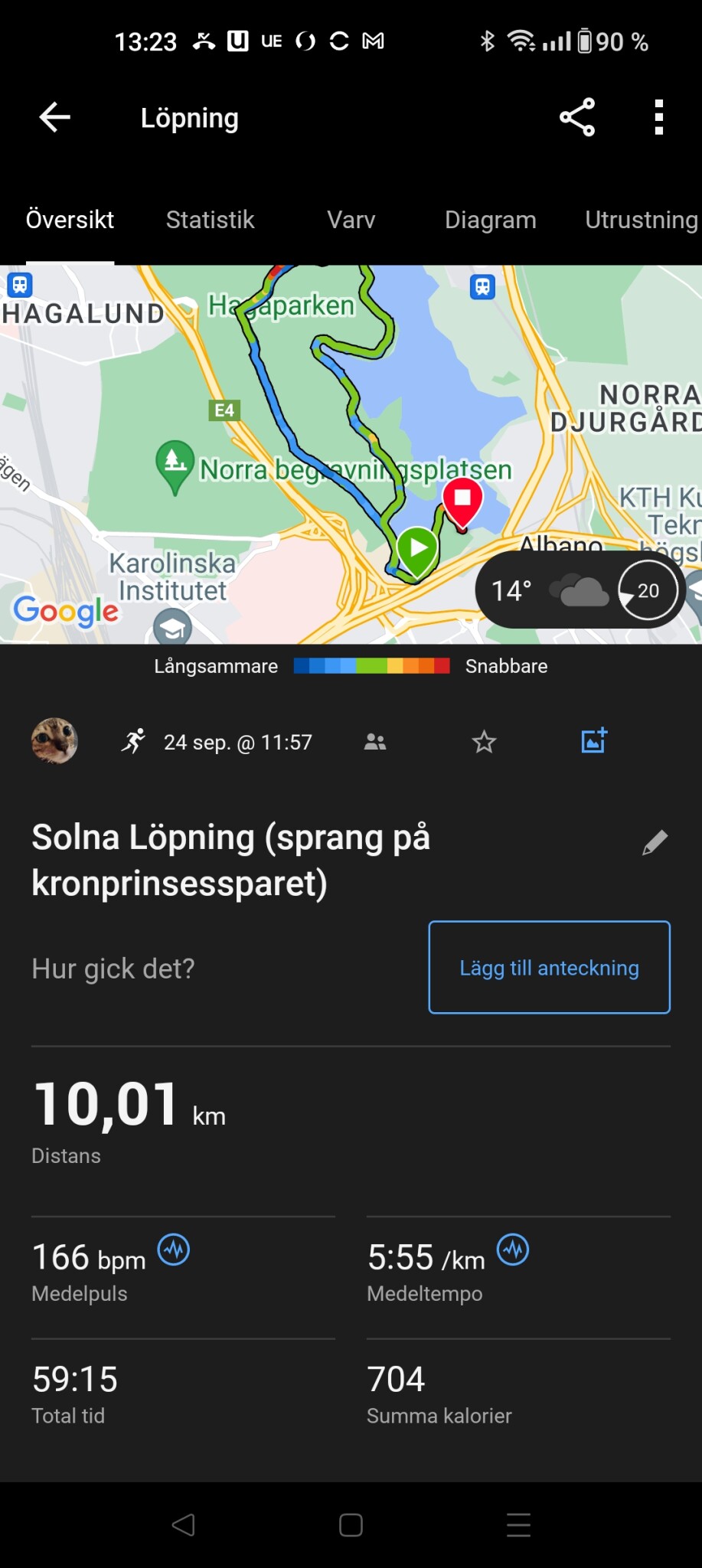View the Diagram tab

491,220
